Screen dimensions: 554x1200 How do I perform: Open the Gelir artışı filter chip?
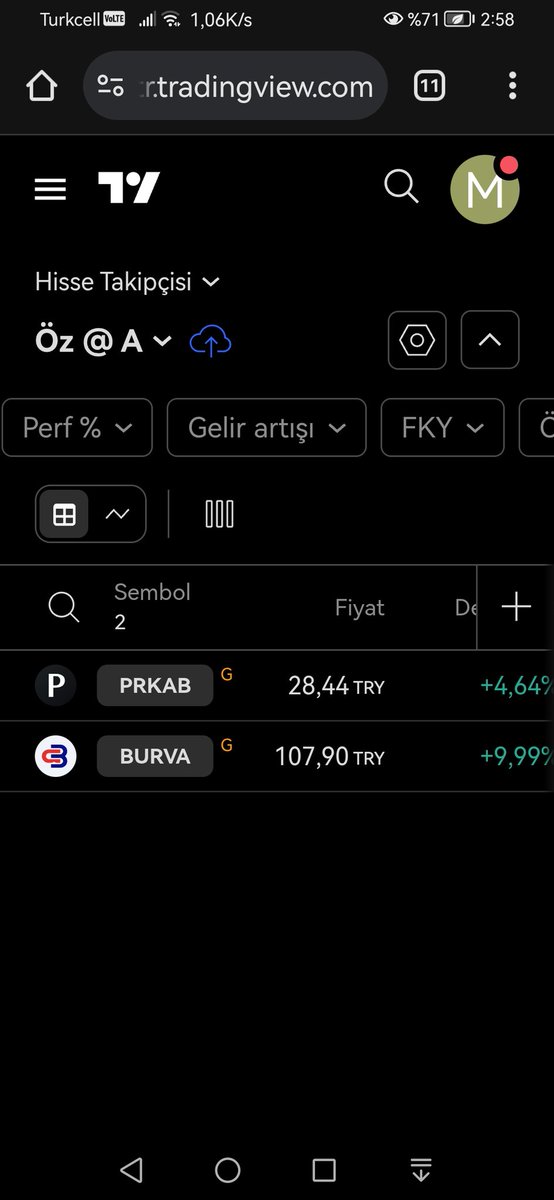266,428
